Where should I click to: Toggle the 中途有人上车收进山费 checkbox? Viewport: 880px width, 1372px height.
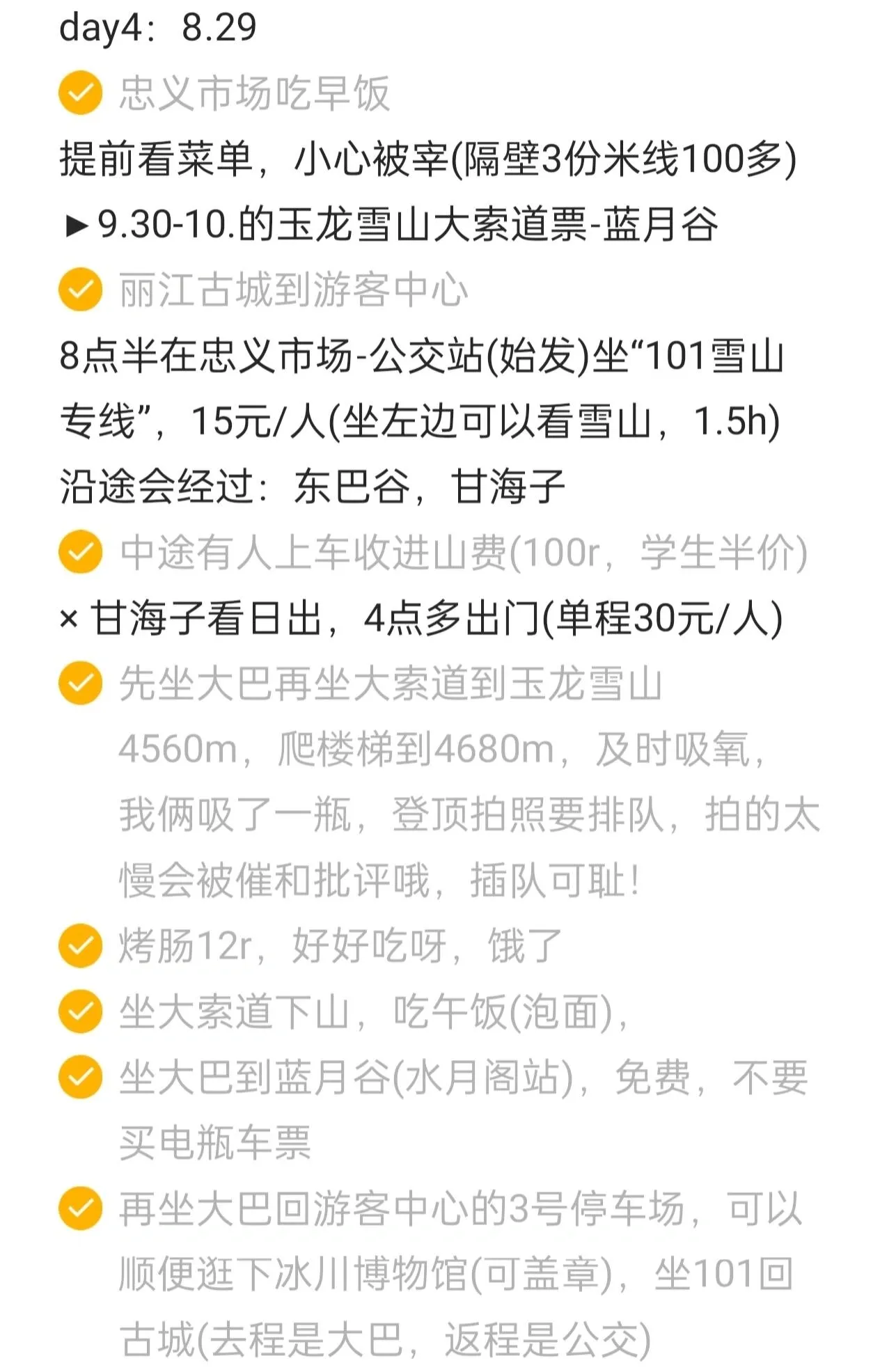coord(80,552)
